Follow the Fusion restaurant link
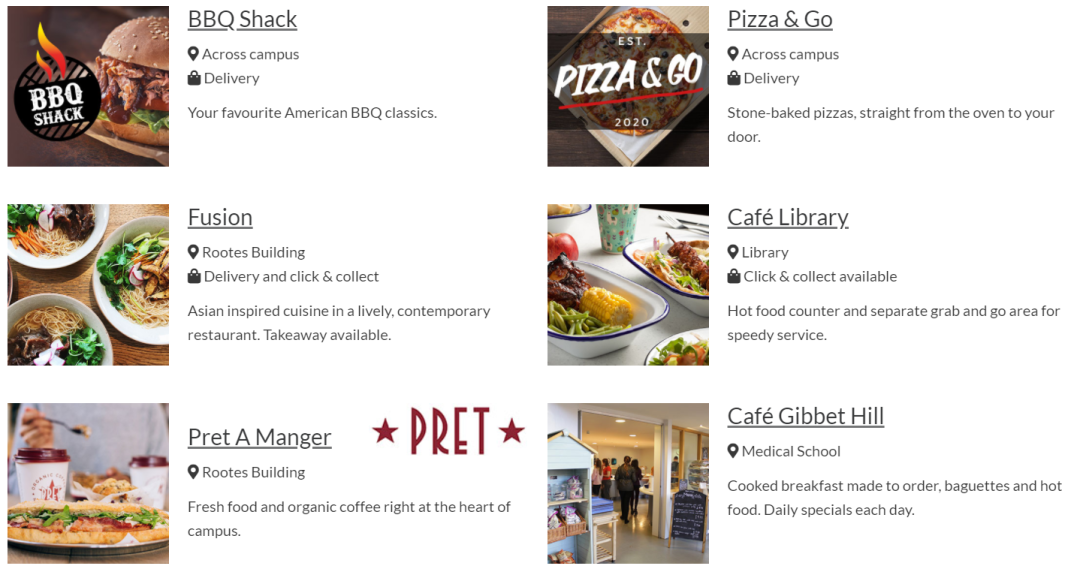 pos(220,218)
